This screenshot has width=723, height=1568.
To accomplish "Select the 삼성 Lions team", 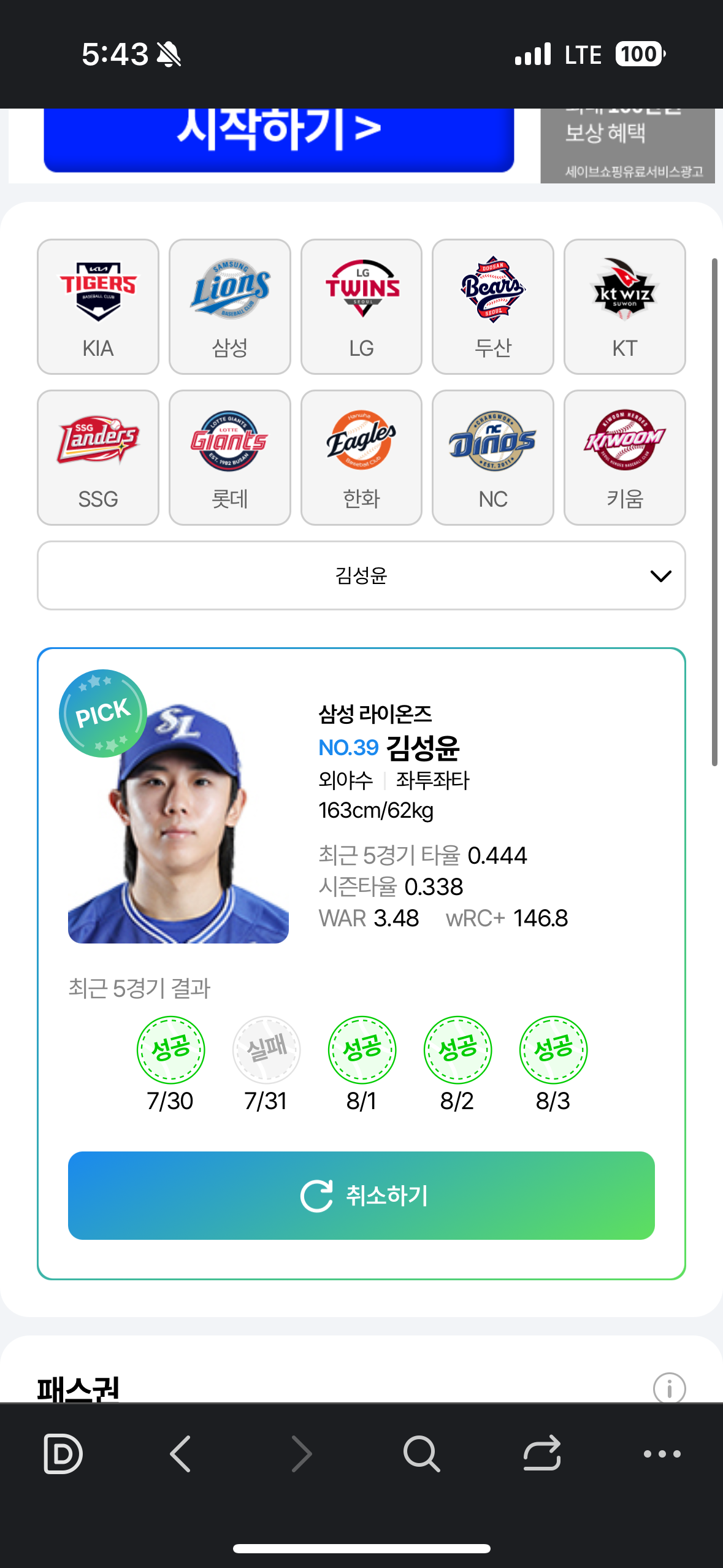I will point(230,307).
